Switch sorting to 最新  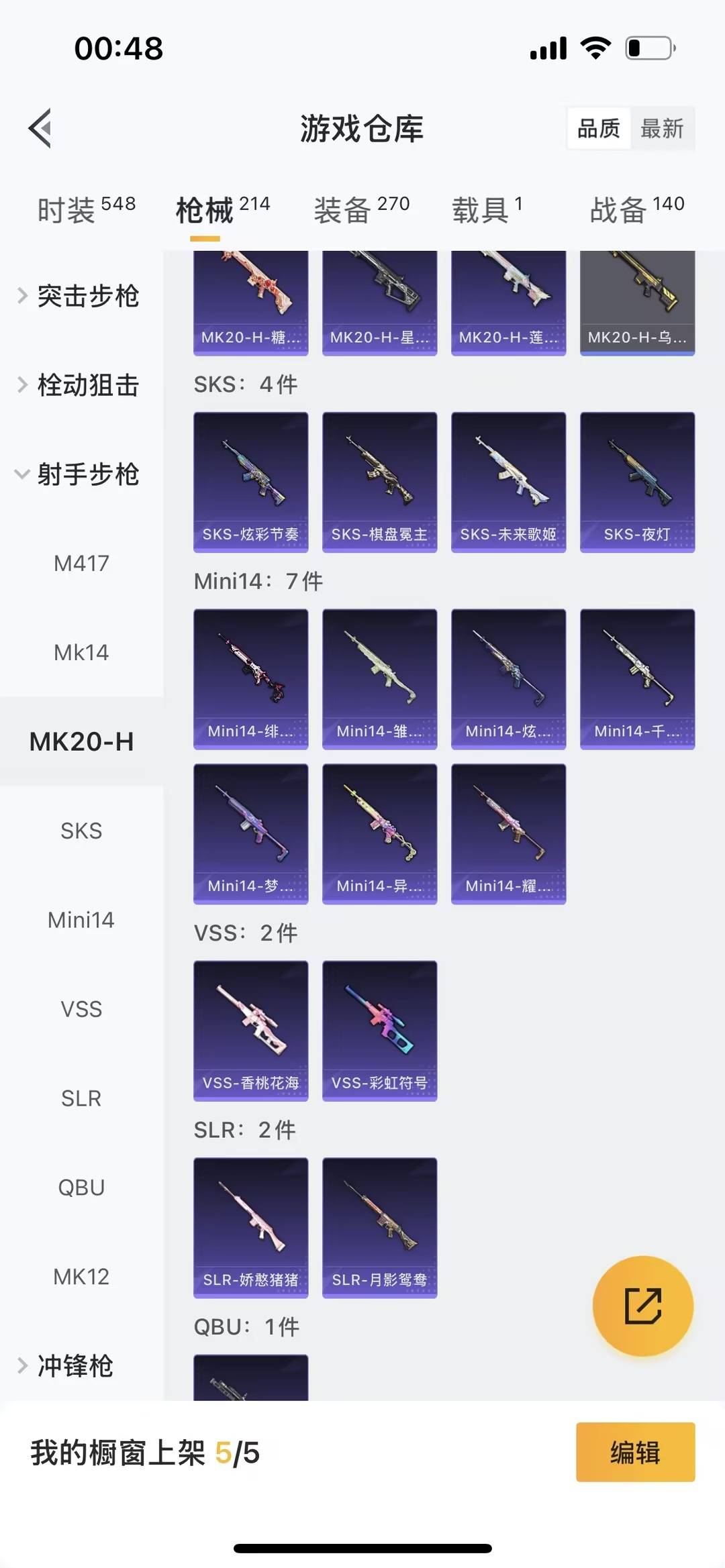662,129
